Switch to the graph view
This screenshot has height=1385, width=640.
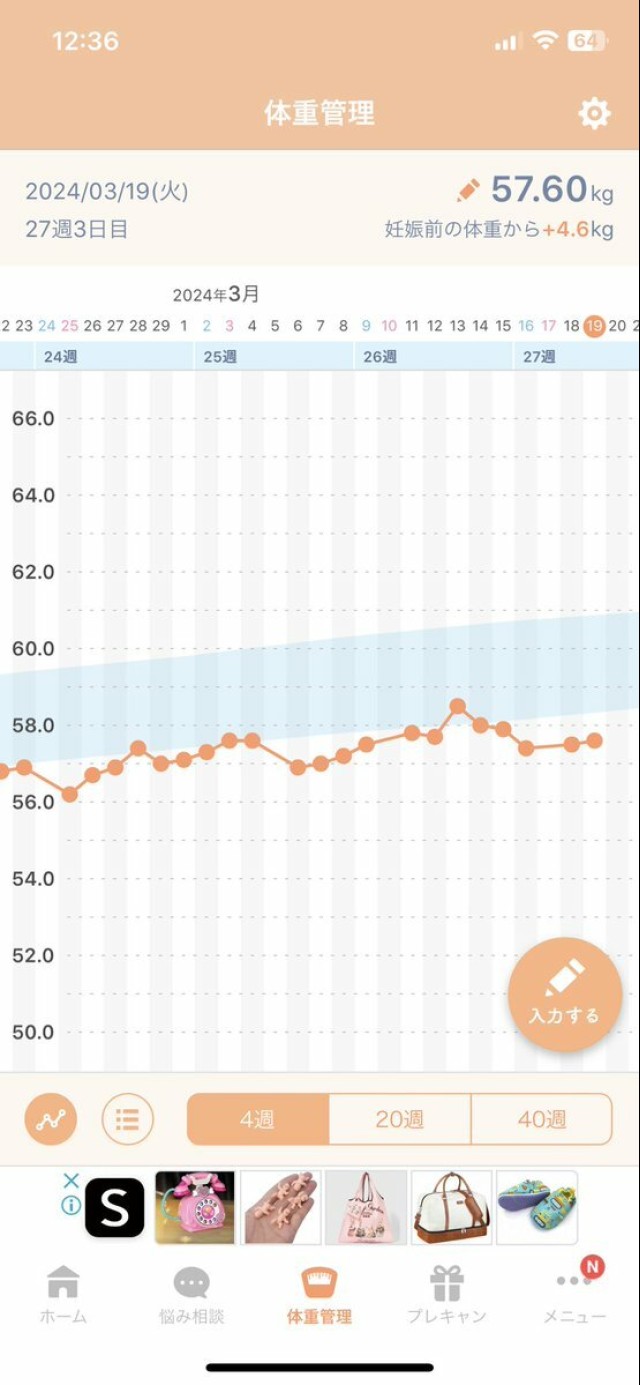(50, 1119)
